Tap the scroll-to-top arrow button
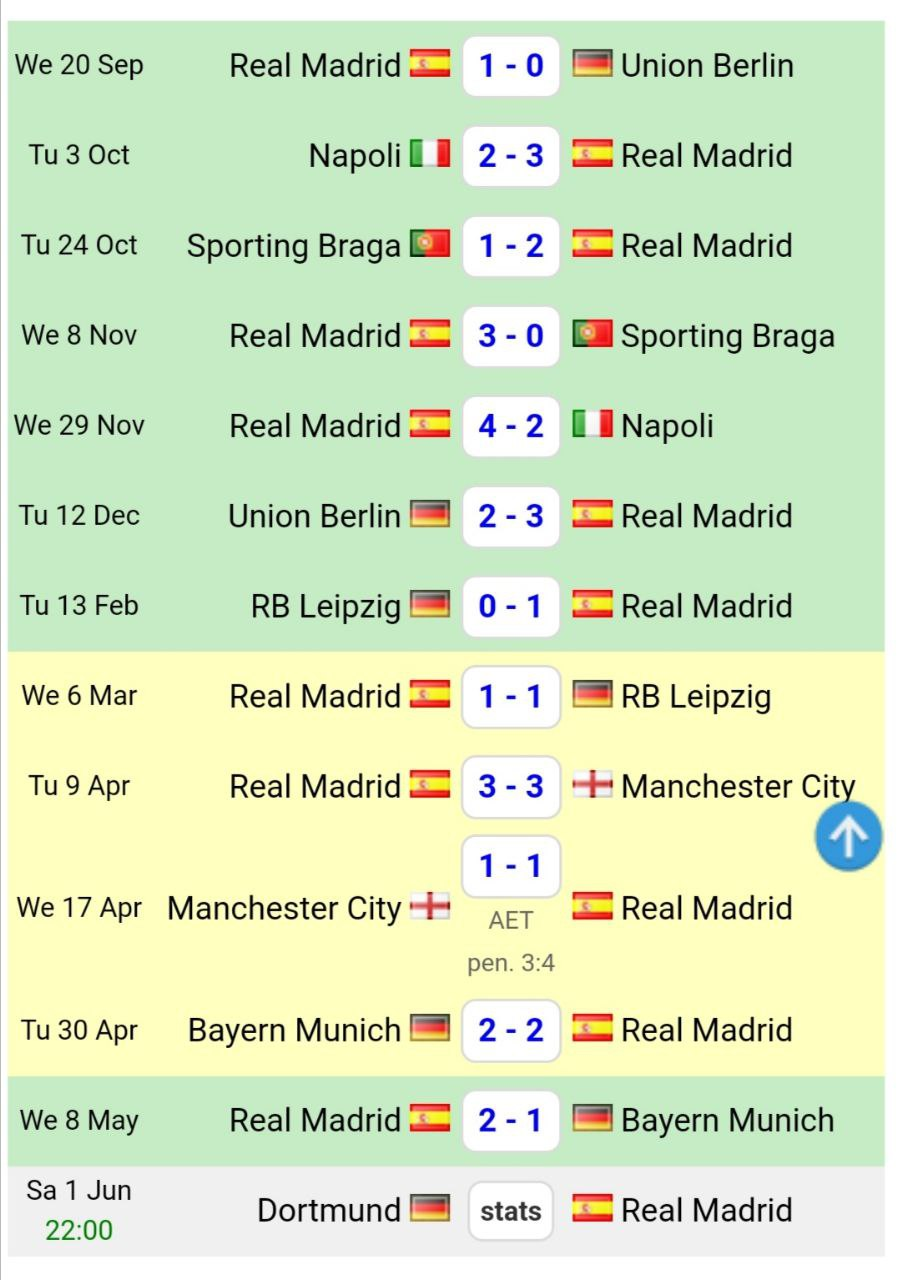Viewport: 901px width, 1280px height. tap(848, 836)
